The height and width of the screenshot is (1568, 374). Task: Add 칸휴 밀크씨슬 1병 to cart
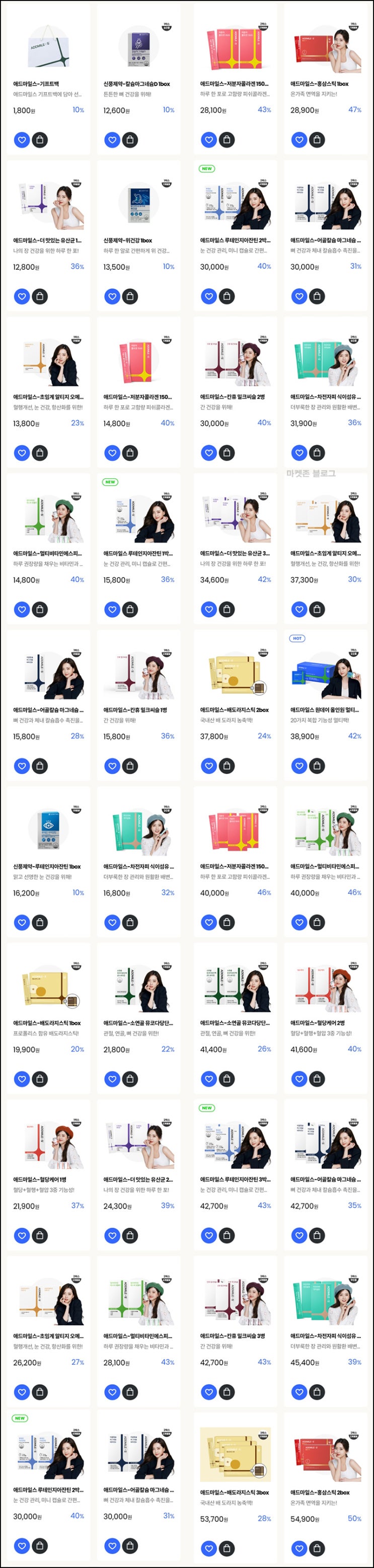(130, 766)
